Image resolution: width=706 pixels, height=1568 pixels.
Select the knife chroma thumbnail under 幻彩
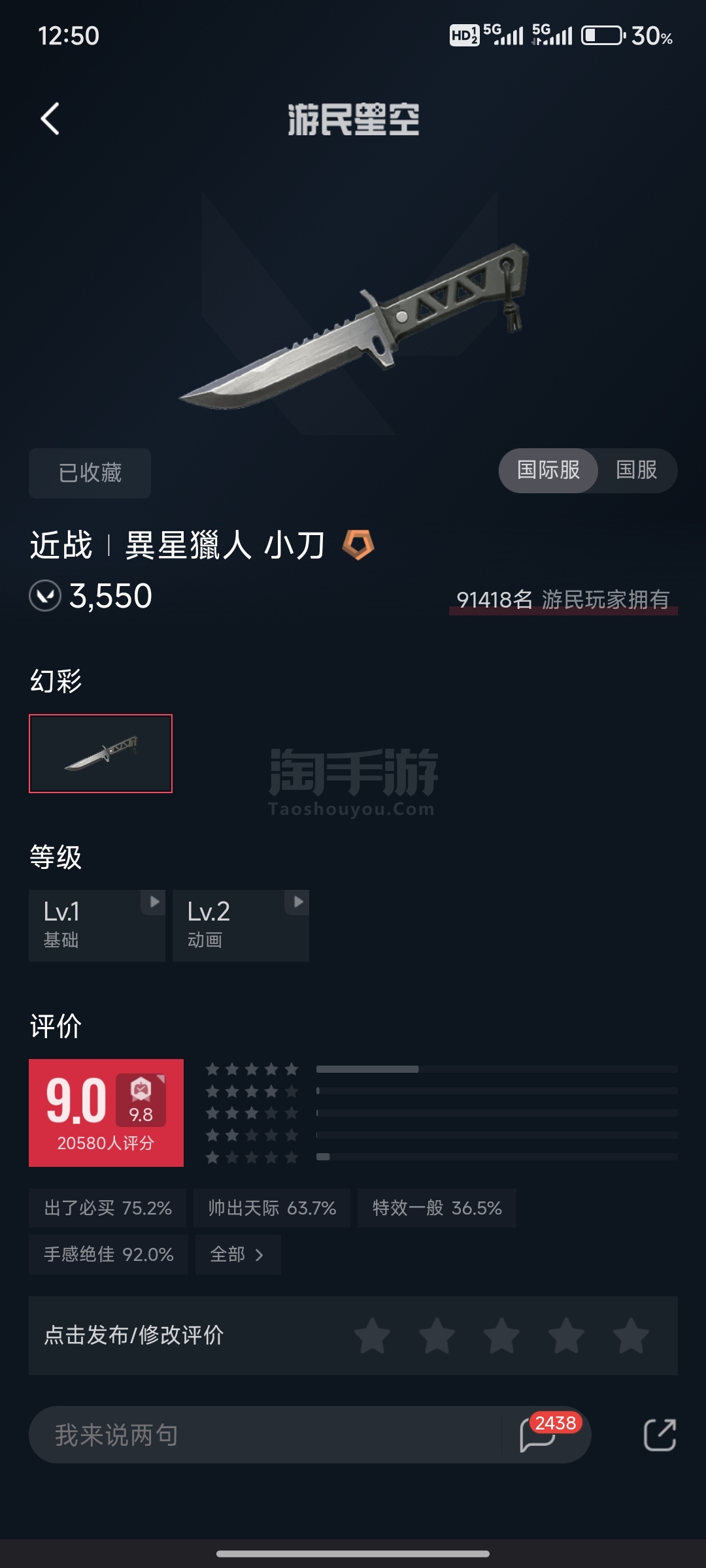tap(101, 753)
